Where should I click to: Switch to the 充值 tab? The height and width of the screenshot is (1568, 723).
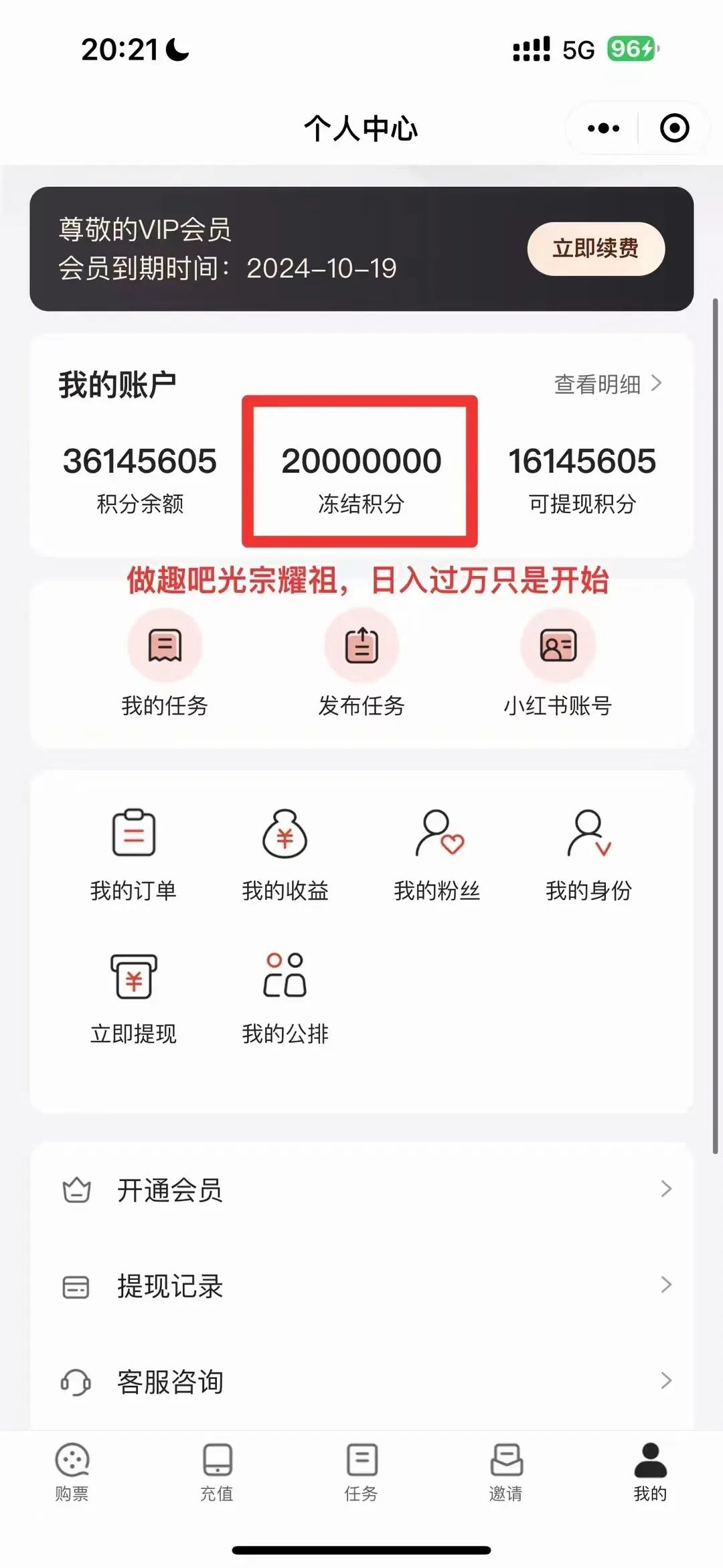(x=217, y=1472)
